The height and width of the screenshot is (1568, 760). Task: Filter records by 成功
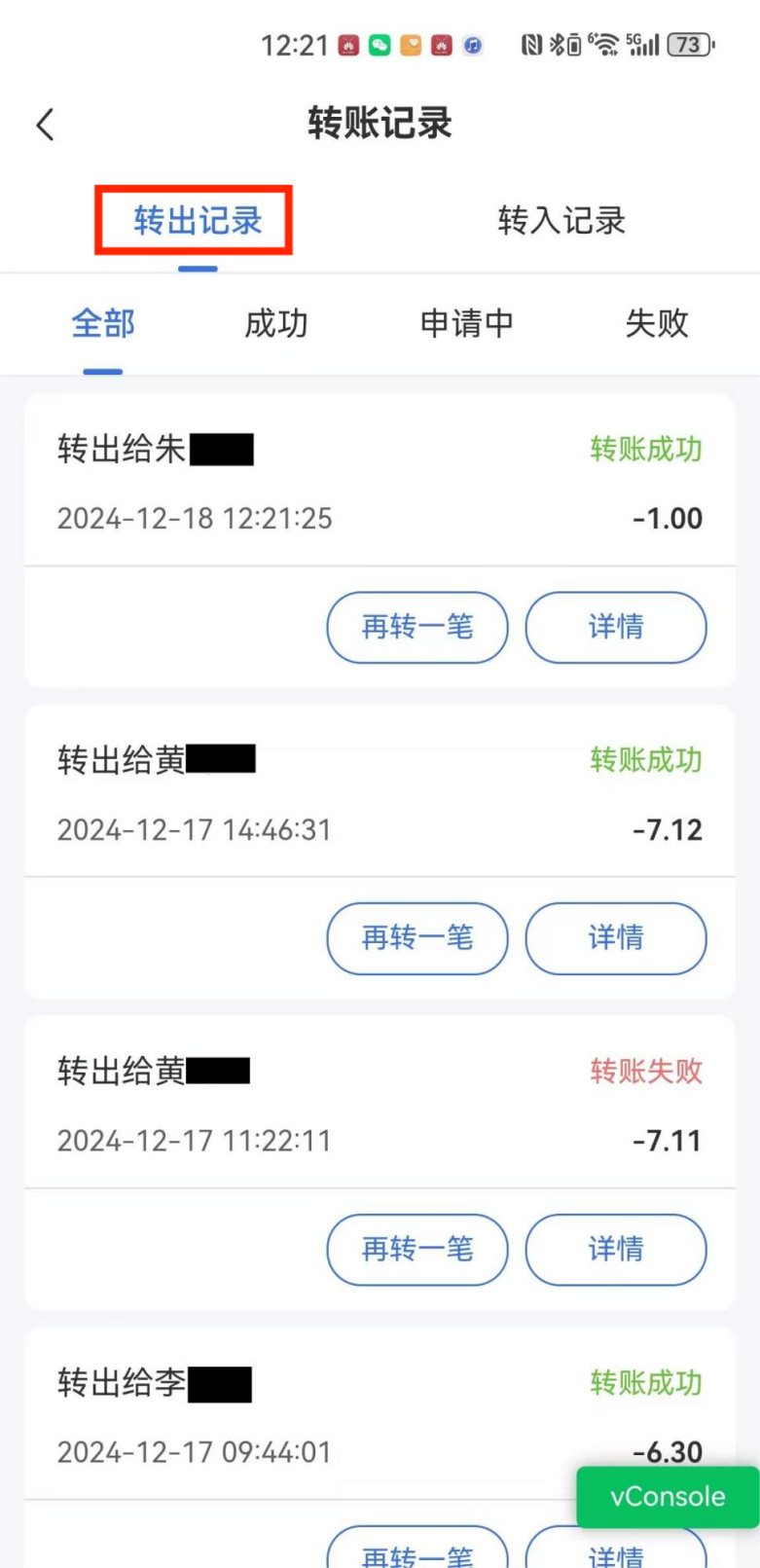275,323
